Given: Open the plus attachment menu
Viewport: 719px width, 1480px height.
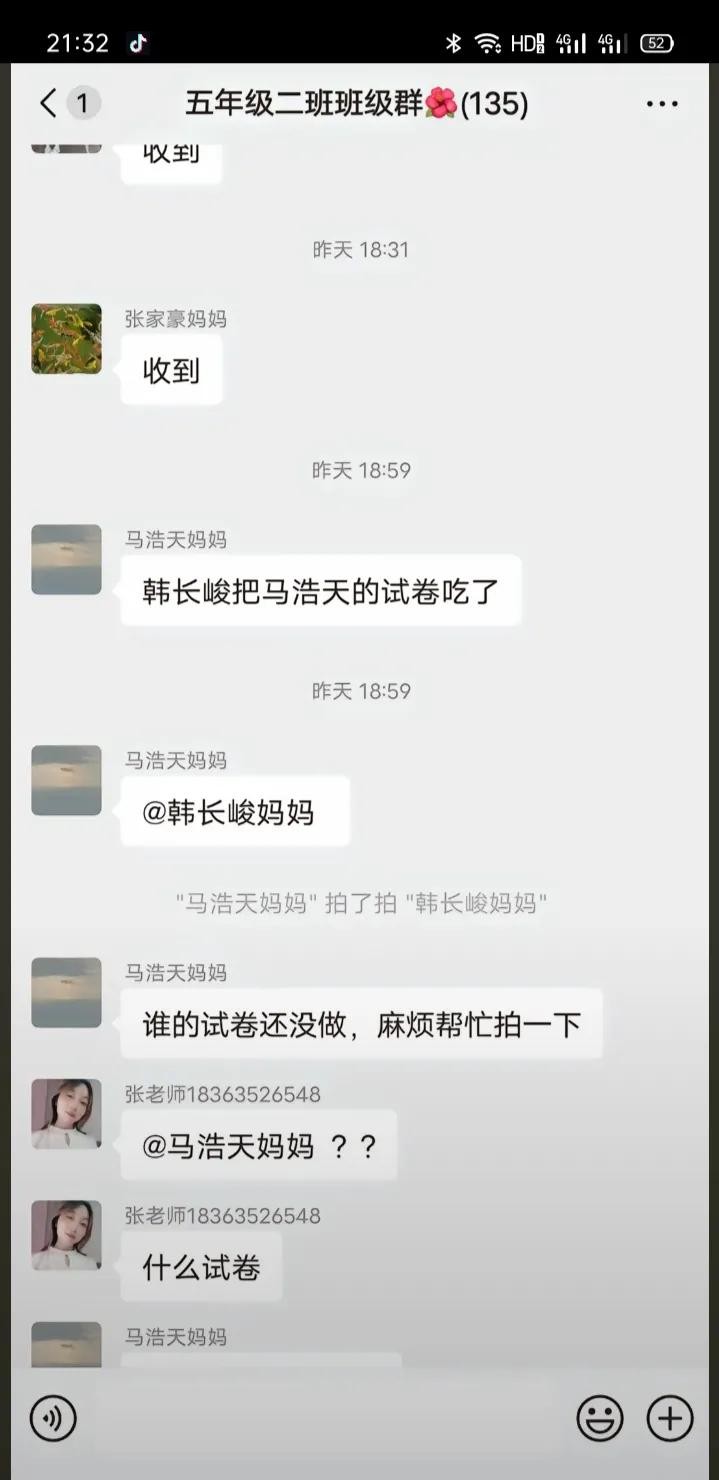Looking at the screenshot, I should pos(670,1417).
